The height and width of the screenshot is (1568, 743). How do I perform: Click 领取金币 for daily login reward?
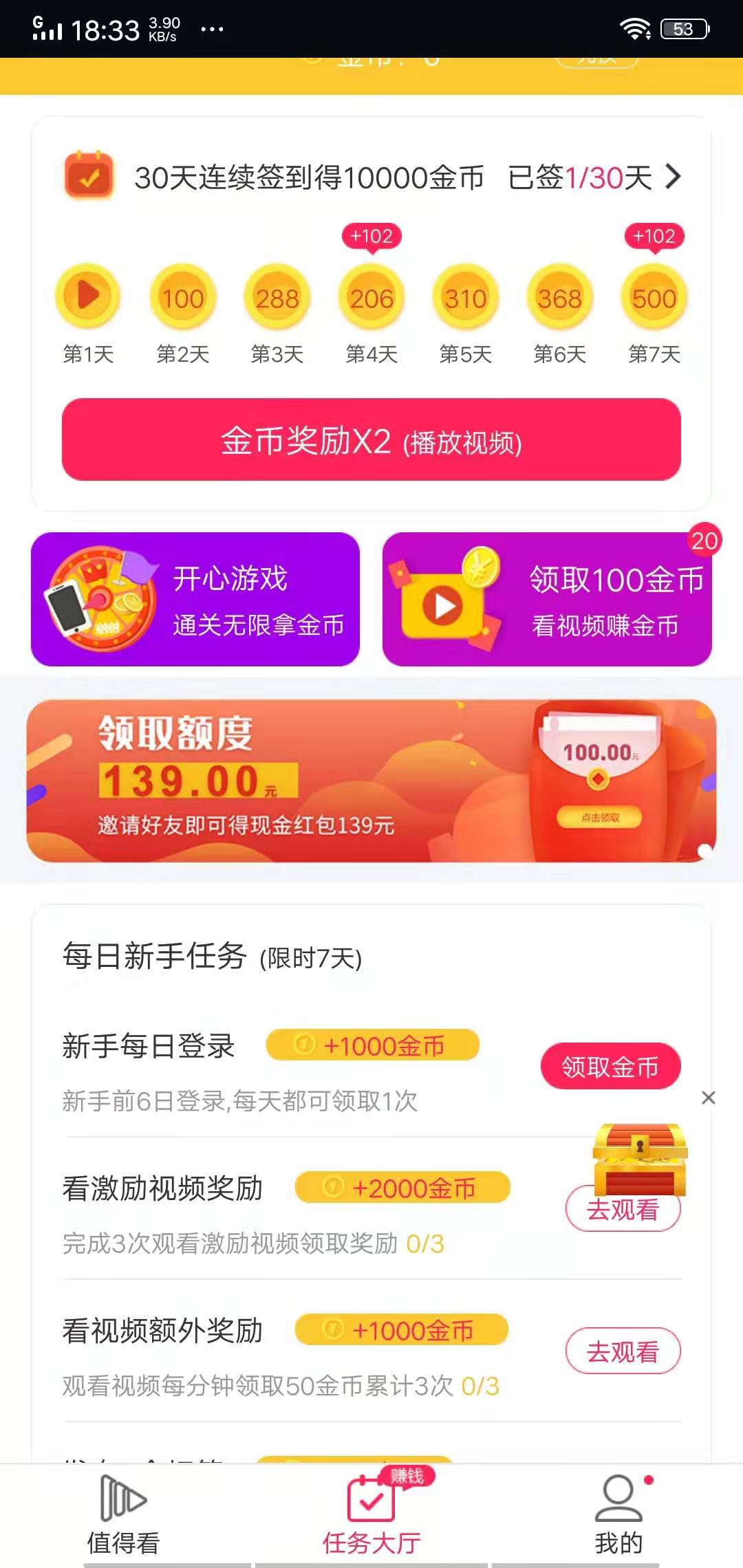coord(611,1067)
